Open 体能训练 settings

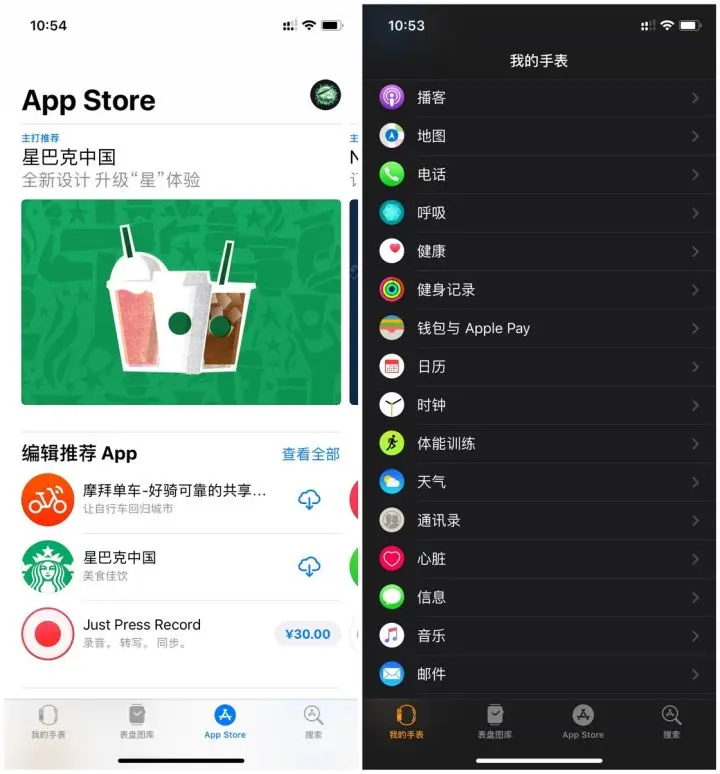[540, 443]
